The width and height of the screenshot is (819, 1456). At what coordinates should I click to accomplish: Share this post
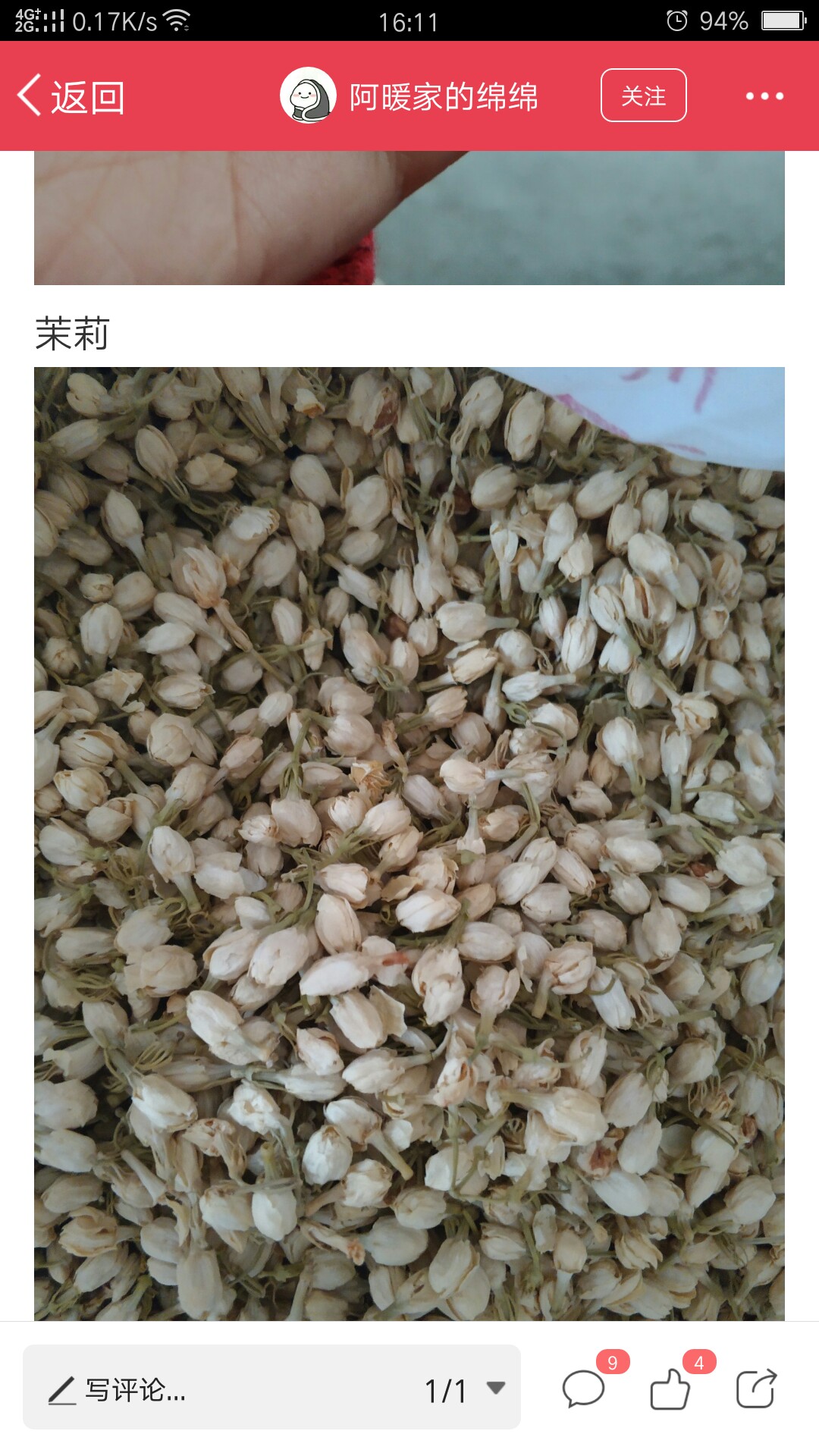[757, 1389]
